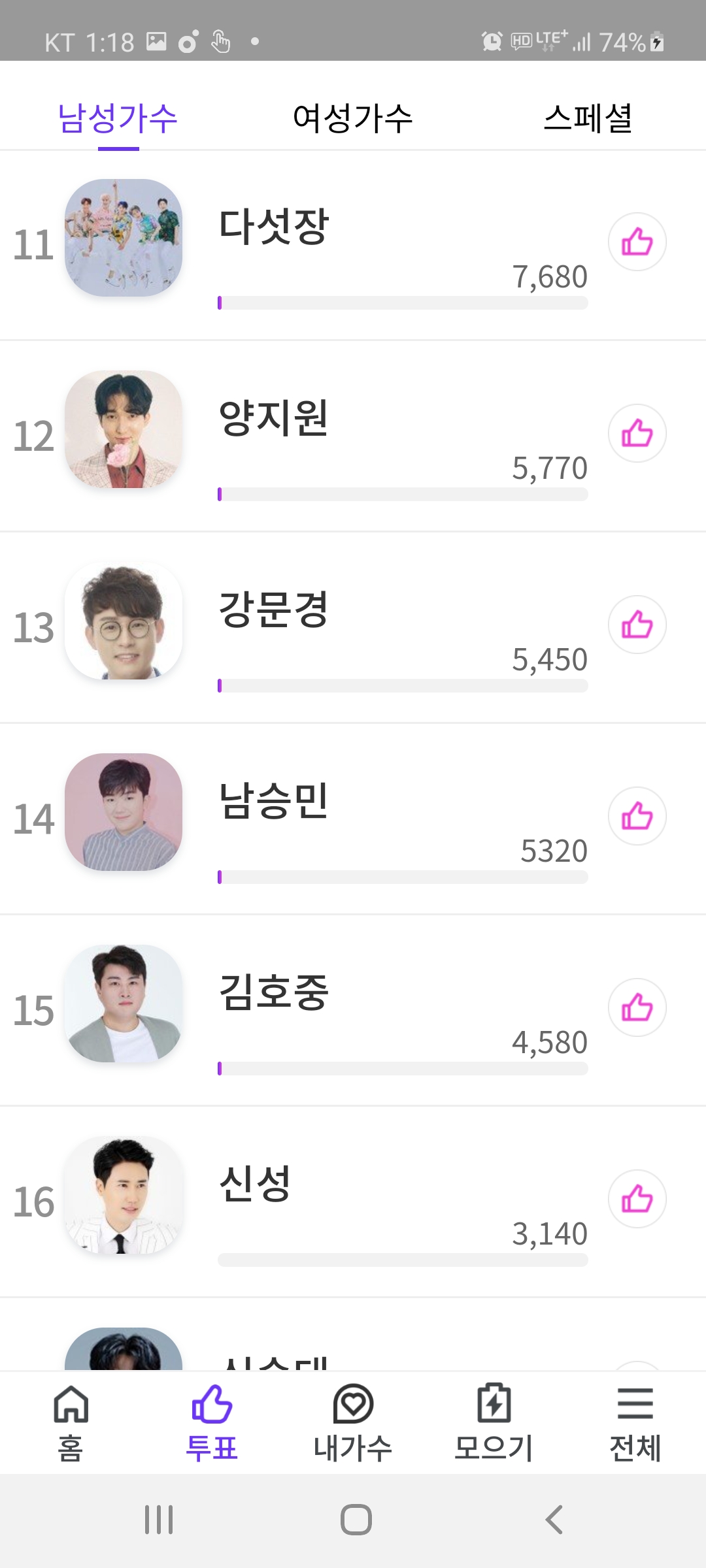This screenshot has width=706, height=1568.
Task: Vote for 다섯장 with thumbs-up
Action: click(637, 242)
